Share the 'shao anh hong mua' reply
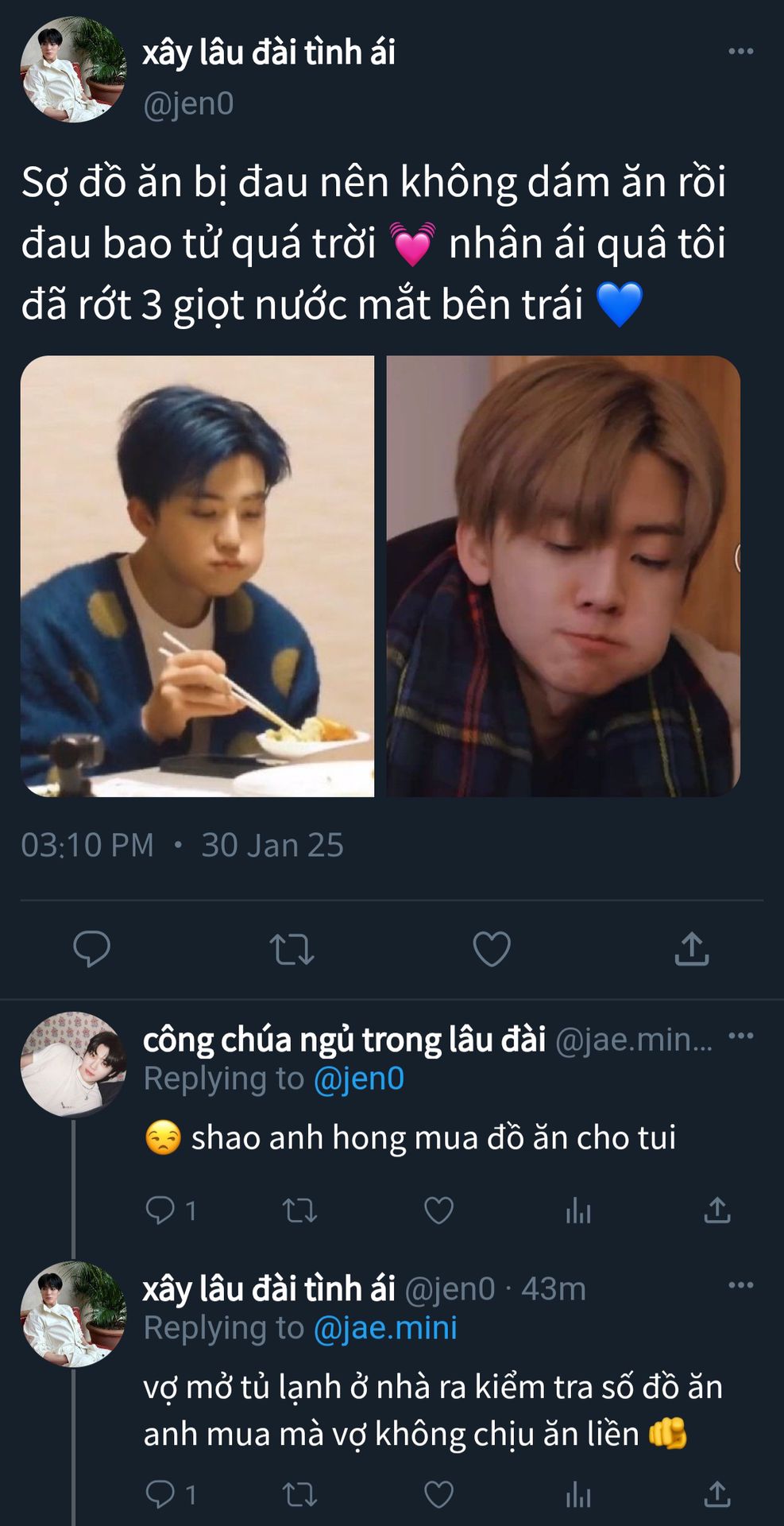This screenshot has height=1526, width=784. (716, 1210)
